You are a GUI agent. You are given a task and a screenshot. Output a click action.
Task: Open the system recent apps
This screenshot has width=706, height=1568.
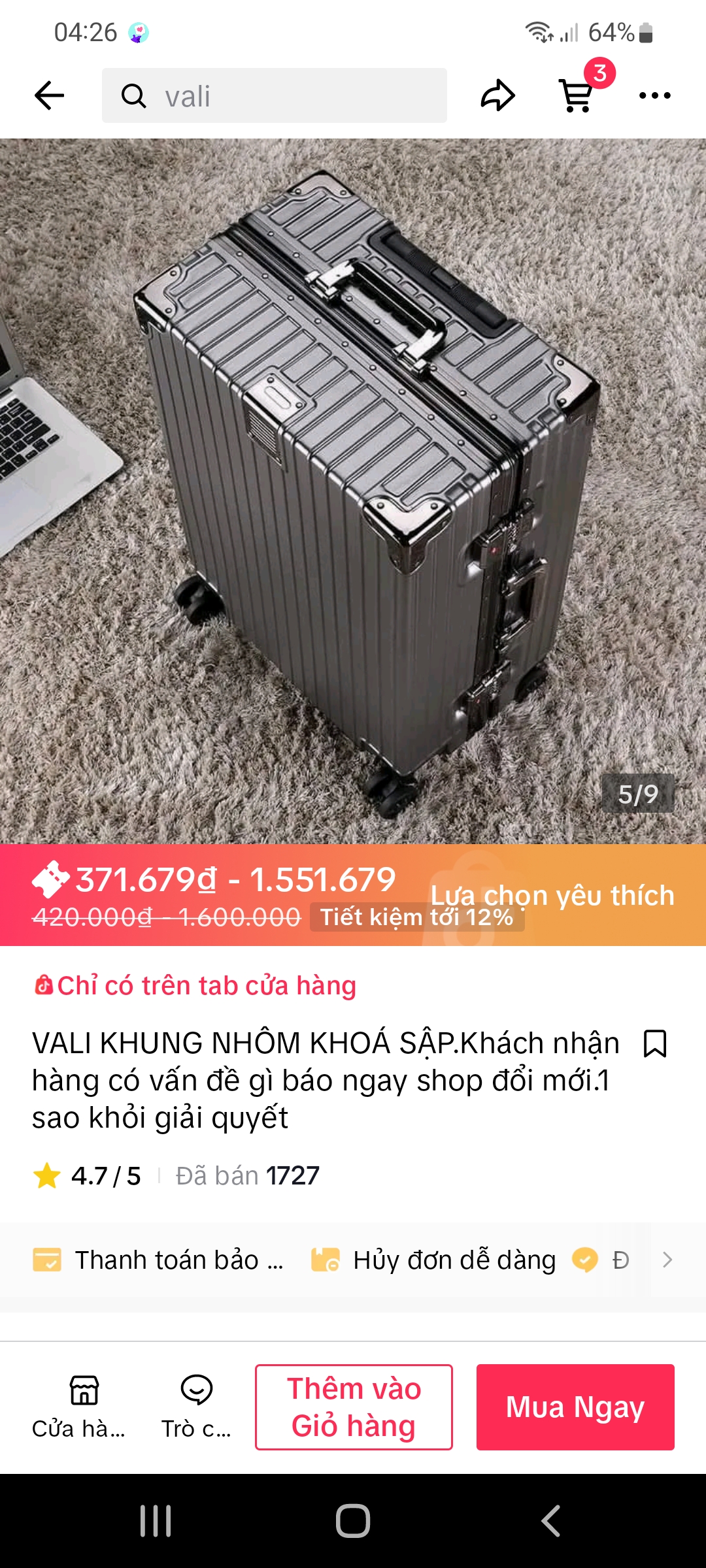click(x=156, y=1521)
